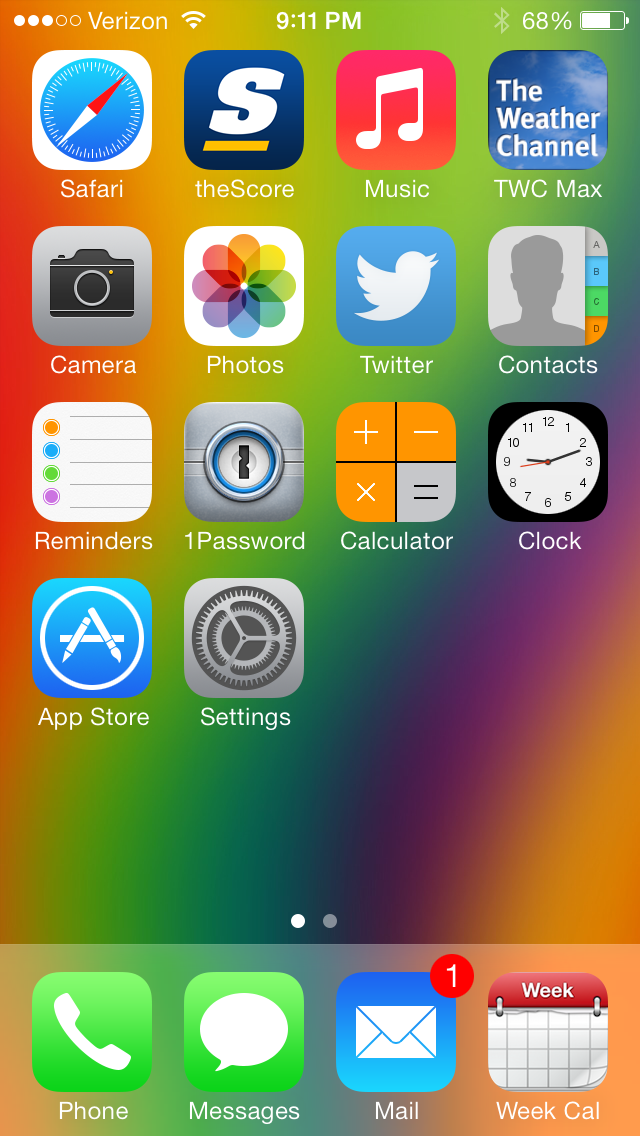
Task: Open Messages from the dock
Action: point(244,1032)
